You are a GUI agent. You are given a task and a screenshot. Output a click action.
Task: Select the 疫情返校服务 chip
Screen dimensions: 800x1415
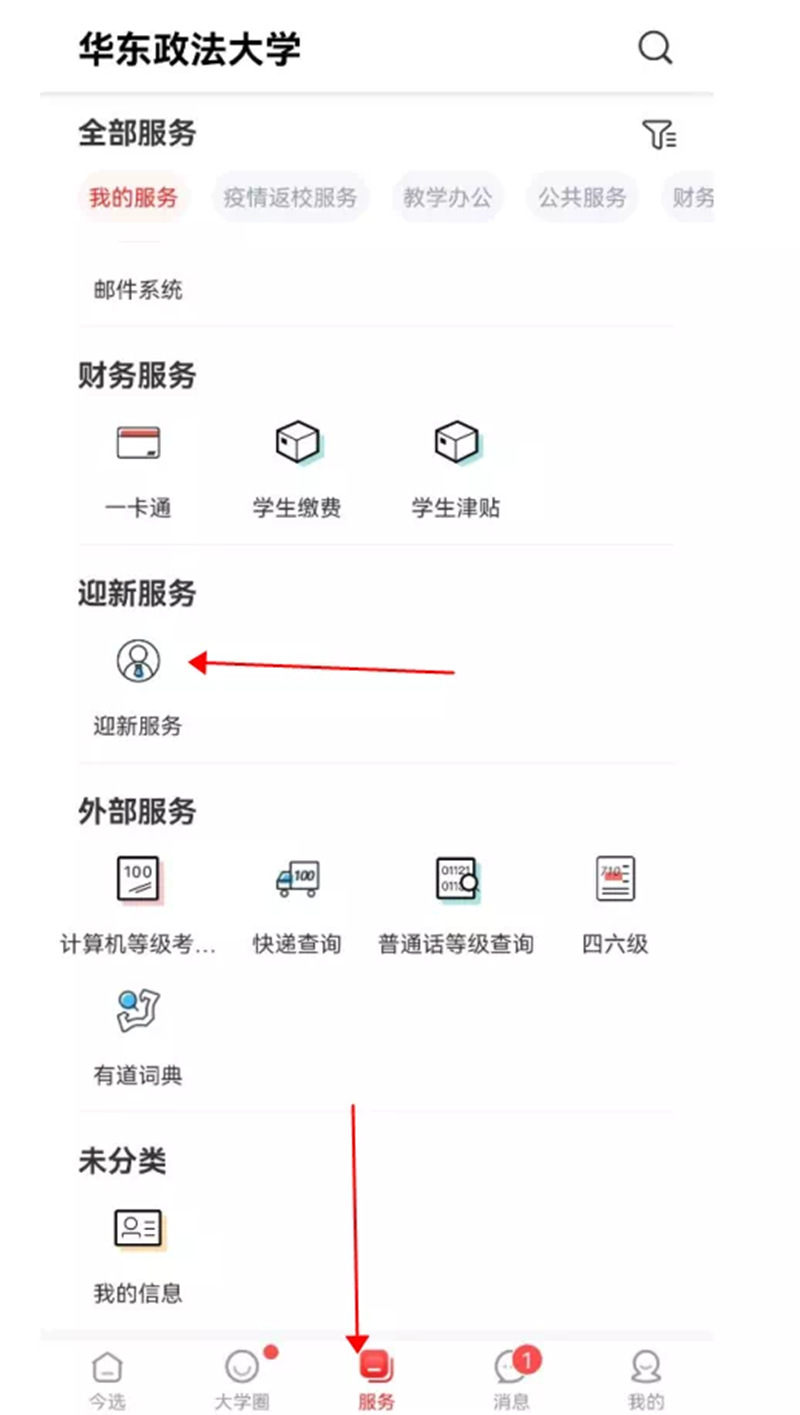pyautogui.click(x=290, y=197)
